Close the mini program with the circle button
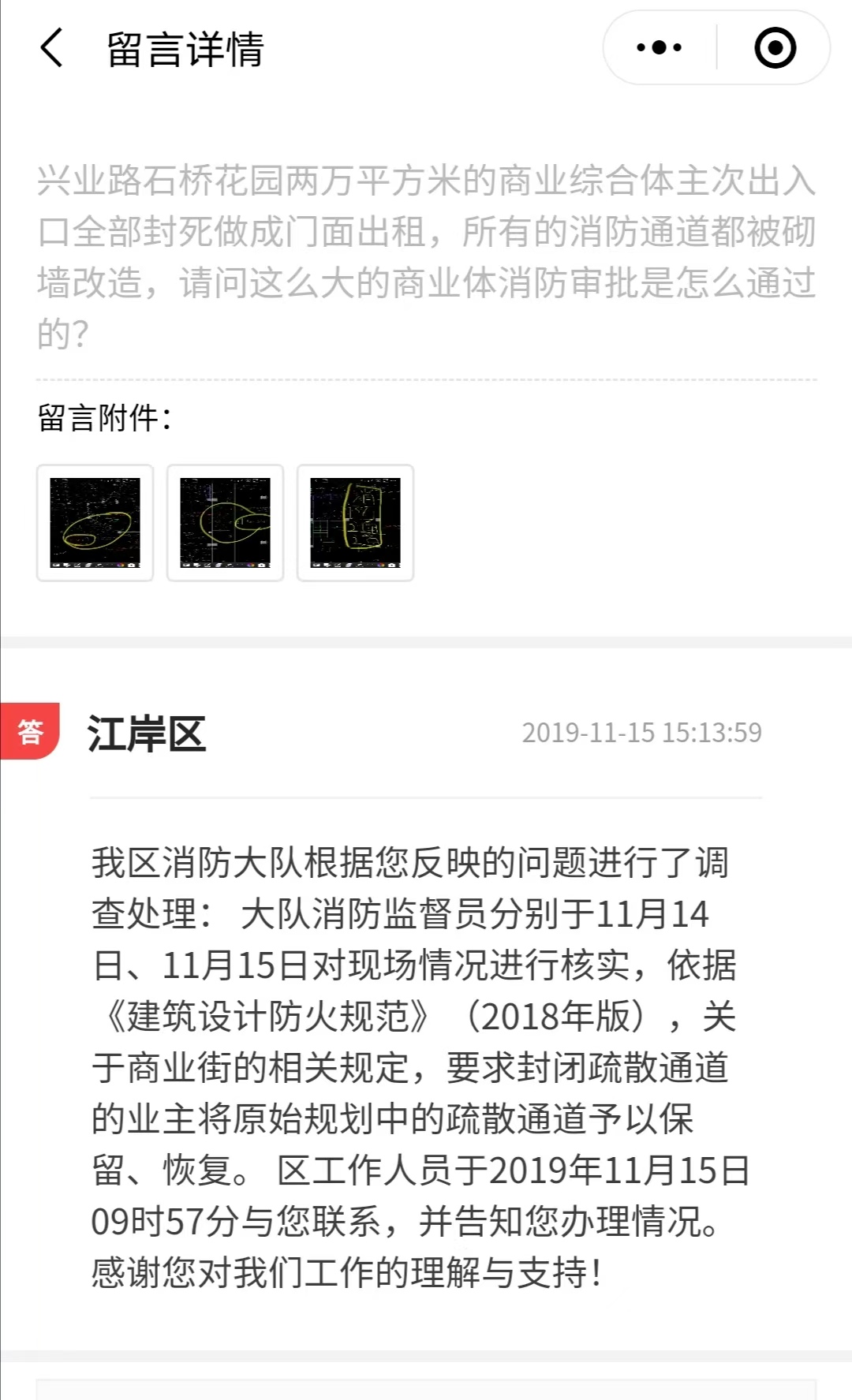Screen dimensions: 852x1400 click(775, 48)
